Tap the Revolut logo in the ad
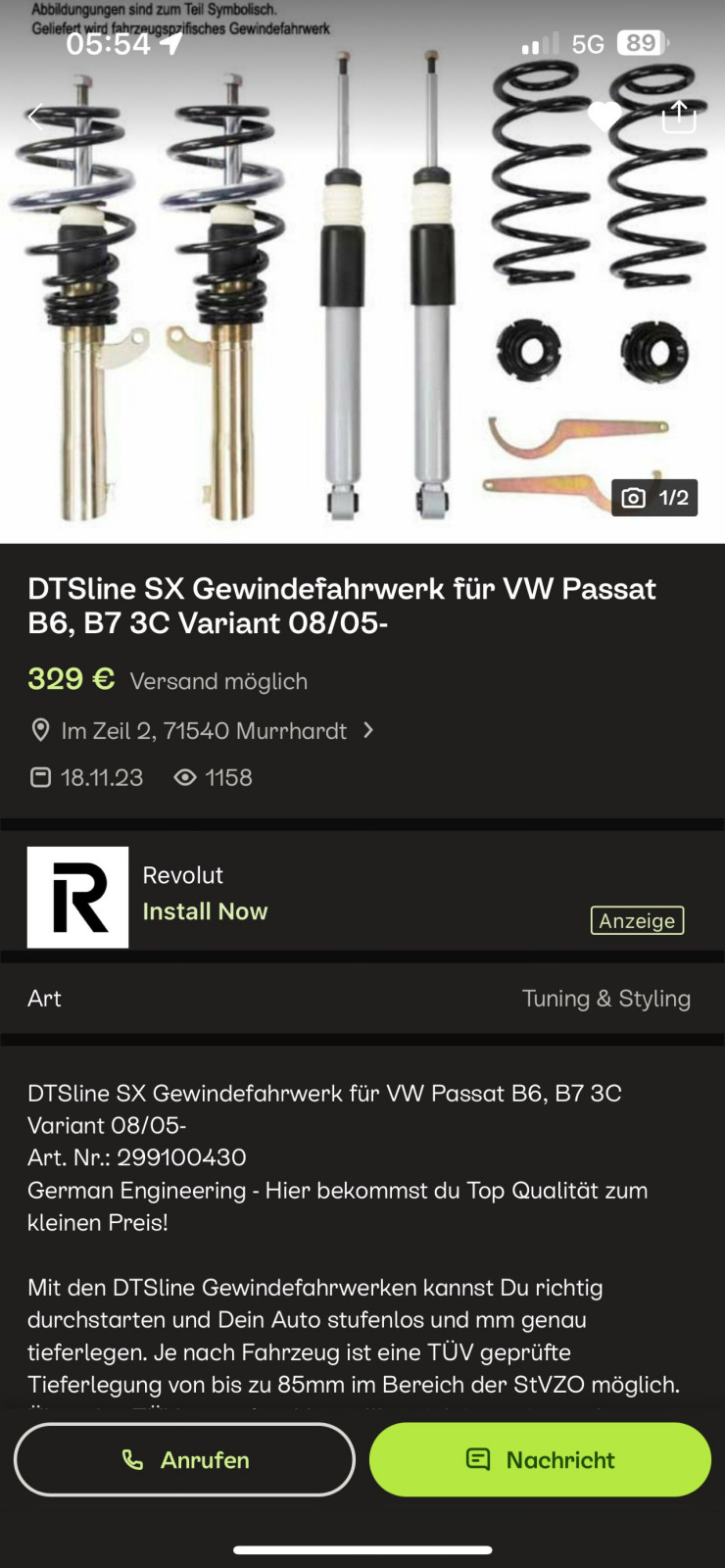Screen dimensions: 725x1568 78,897
